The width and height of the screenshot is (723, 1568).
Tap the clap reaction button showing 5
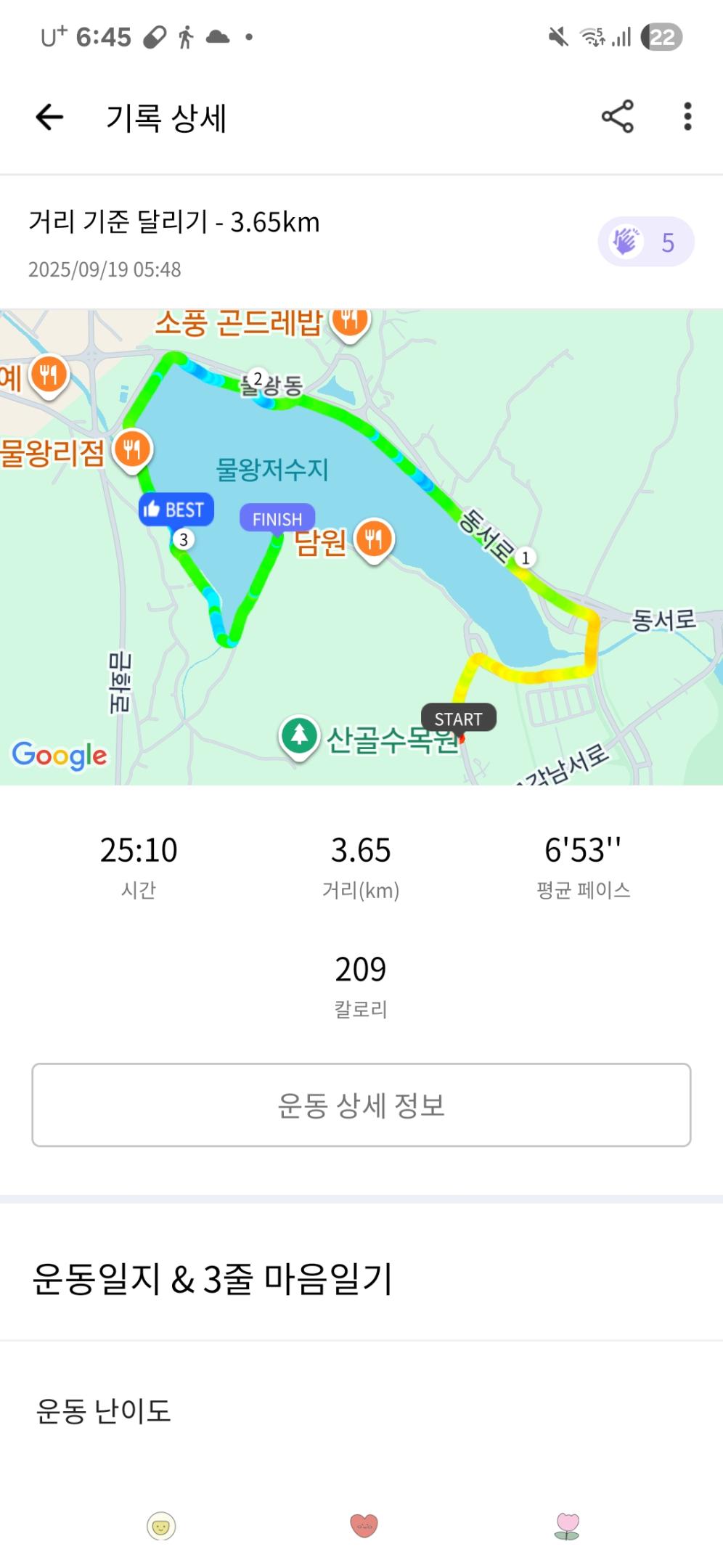click(645, 242)
